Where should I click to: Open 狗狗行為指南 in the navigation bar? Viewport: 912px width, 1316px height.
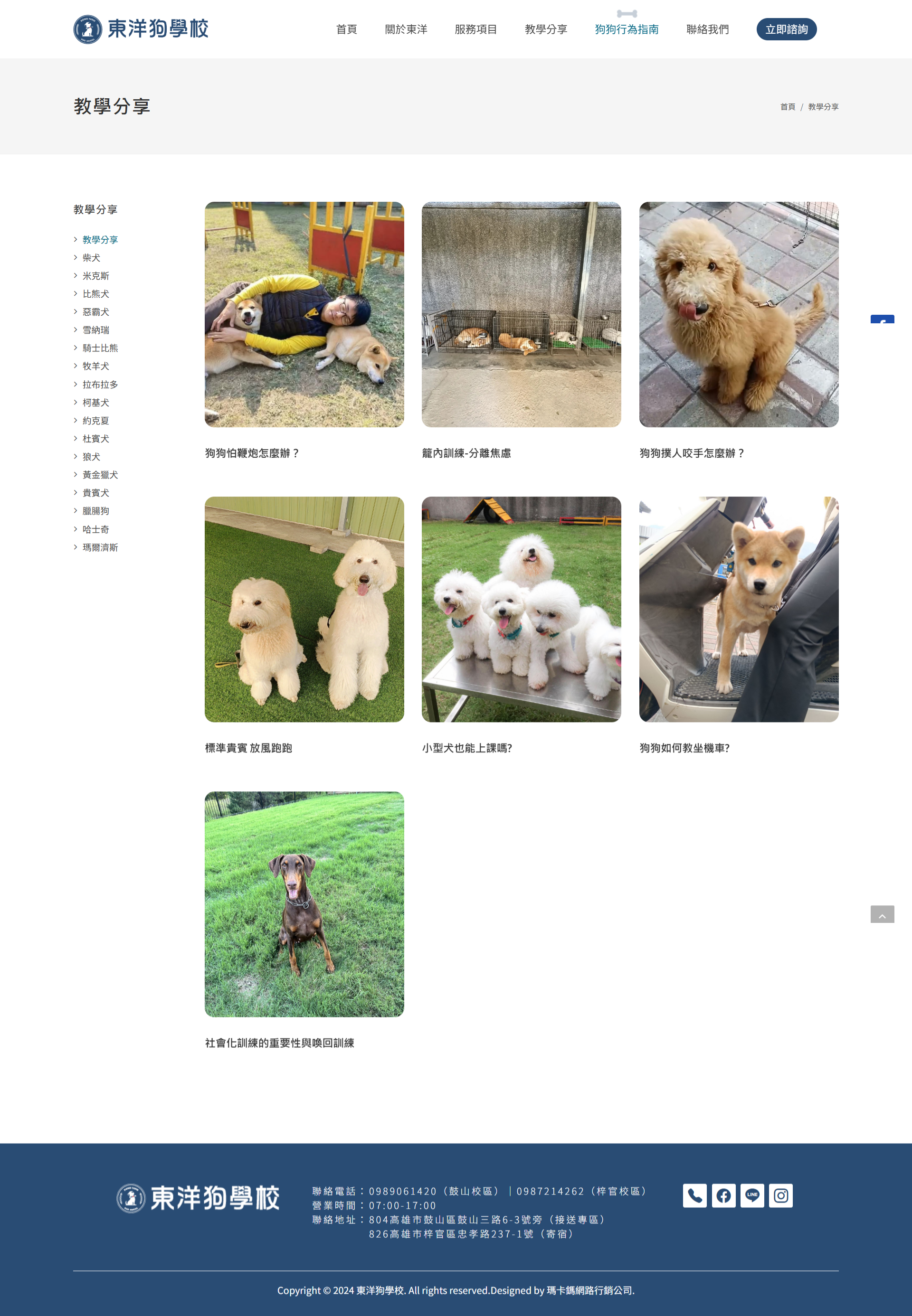click(626, 29)
